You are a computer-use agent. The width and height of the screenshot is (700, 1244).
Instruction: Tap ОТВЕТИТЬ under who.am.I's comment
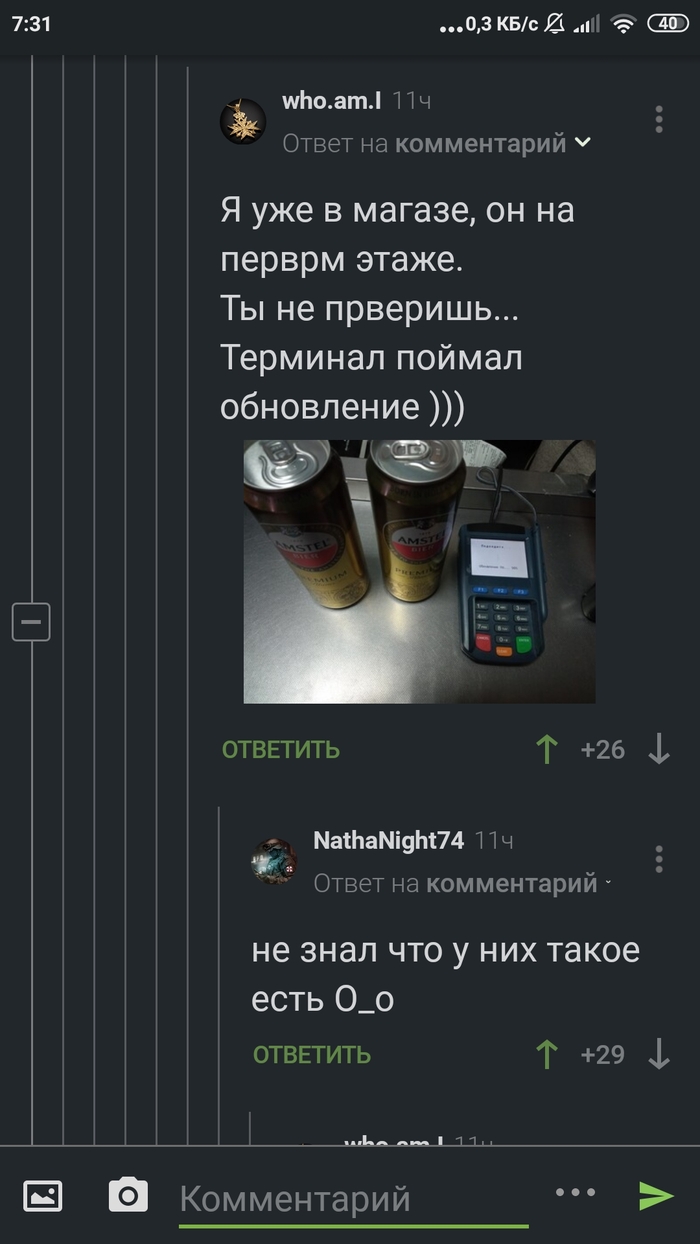pyautogui.click(x=281, y=750)
